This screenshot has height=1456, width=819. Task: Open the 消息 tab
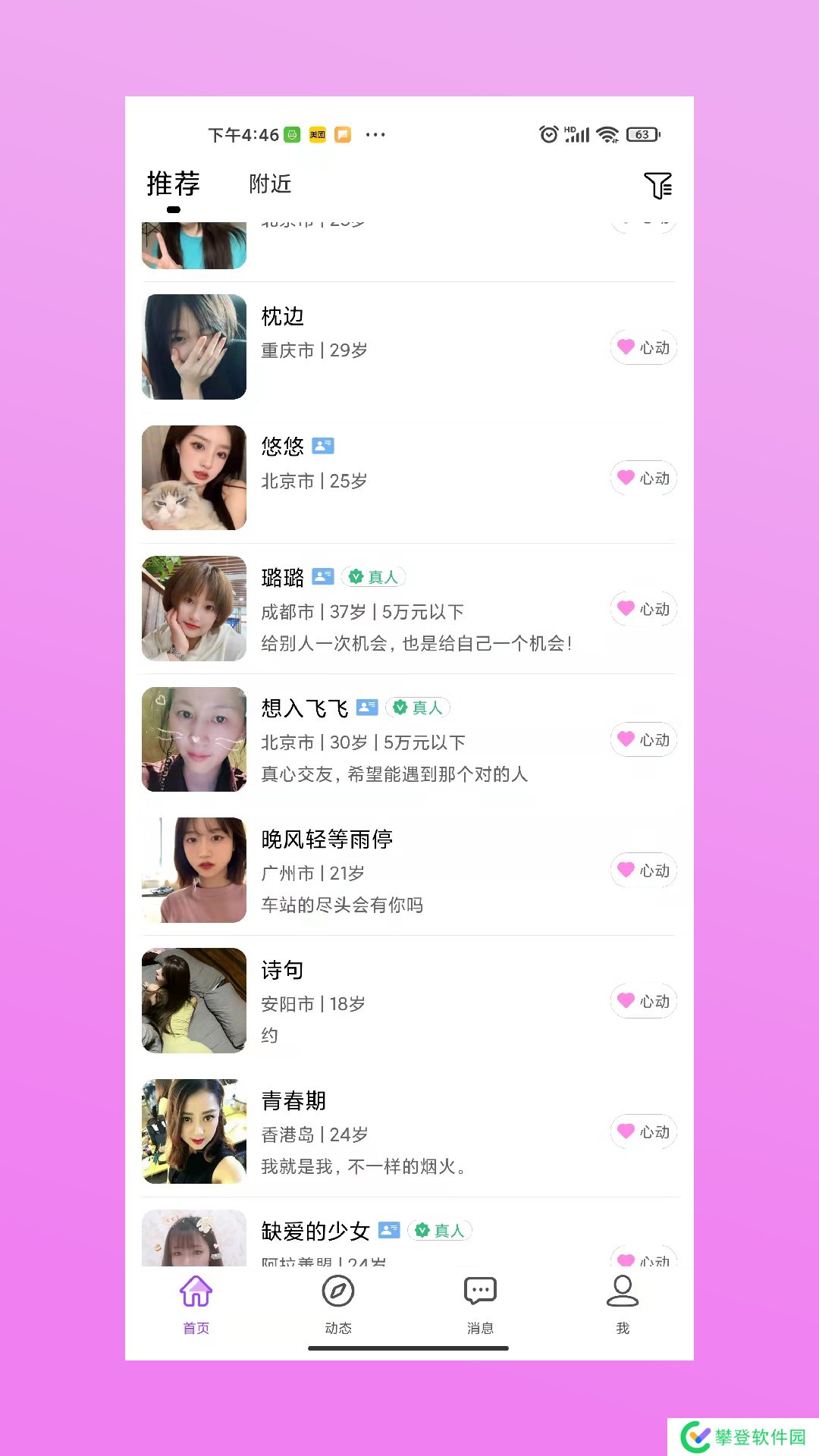pos(480,1303)
